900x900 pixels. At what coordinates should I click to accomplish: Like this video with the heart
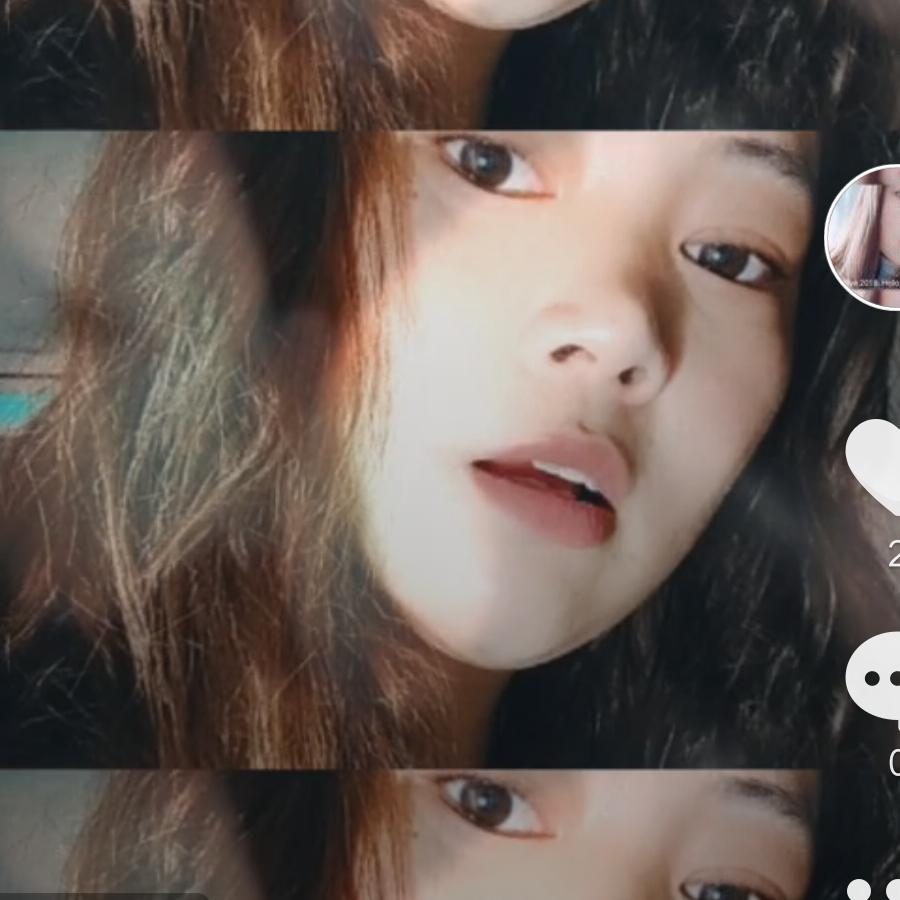tap(875, 466)
